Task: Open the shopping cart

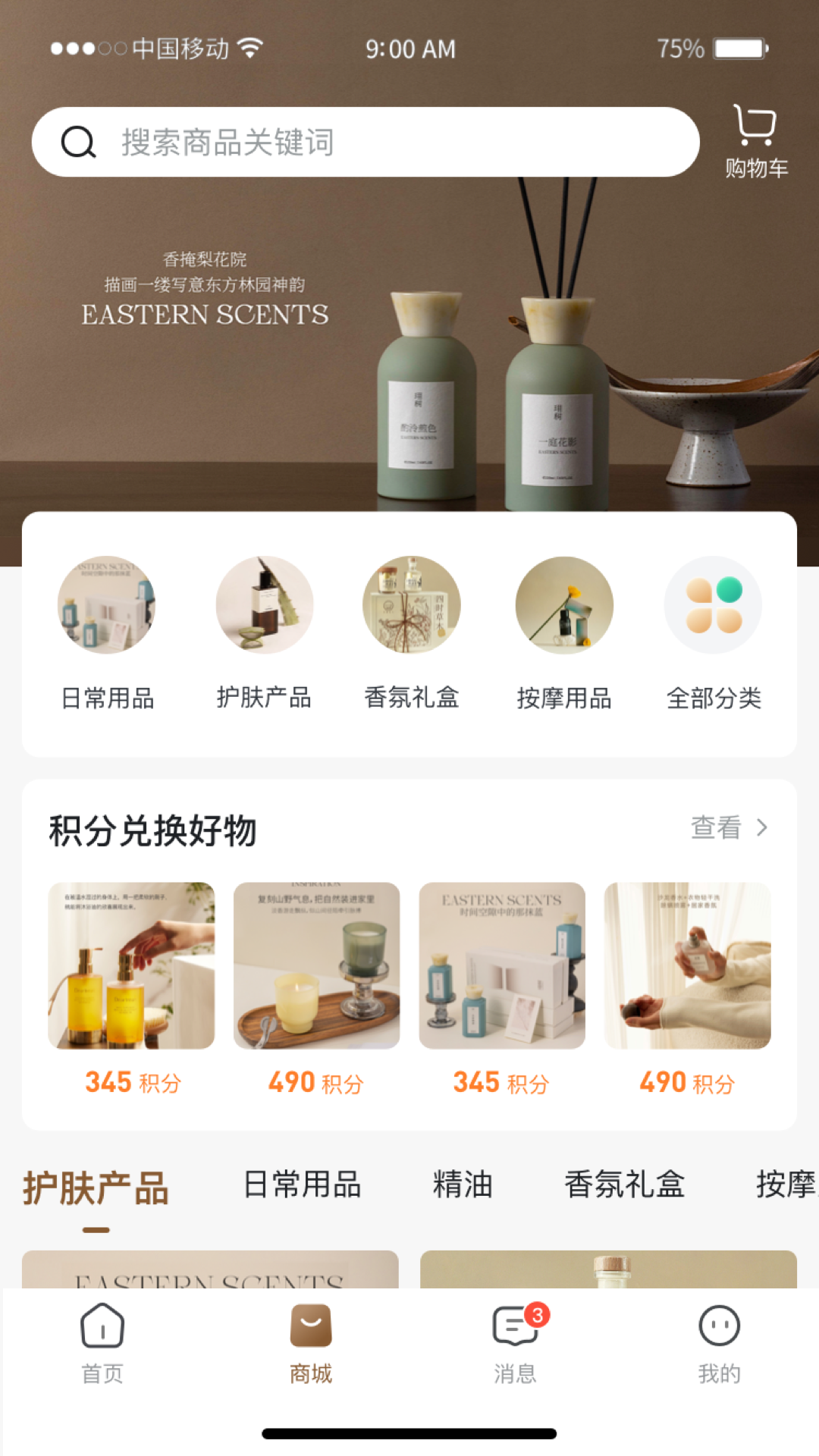Action: pyautogui.click(x=754, y=140)
